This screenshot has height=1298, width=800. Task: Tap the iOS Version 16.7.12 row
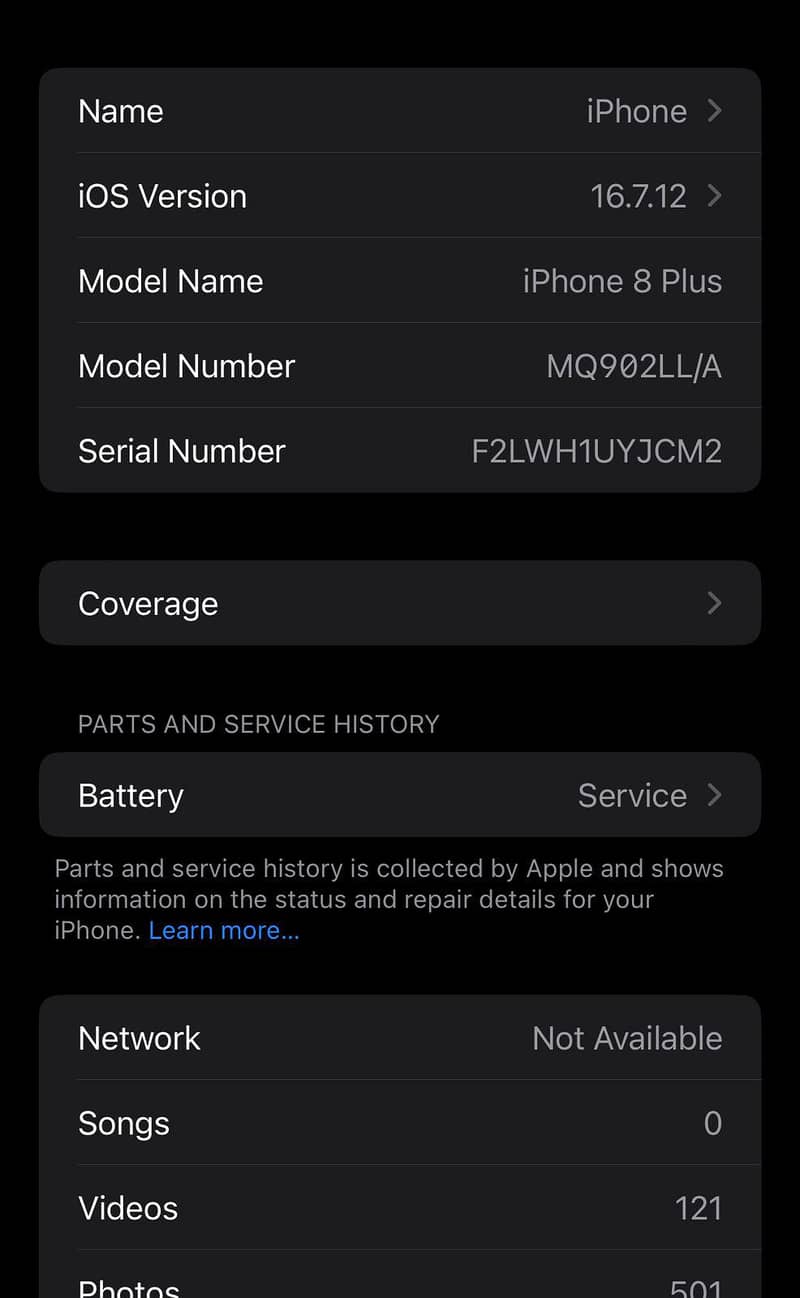tap(400, 196)
